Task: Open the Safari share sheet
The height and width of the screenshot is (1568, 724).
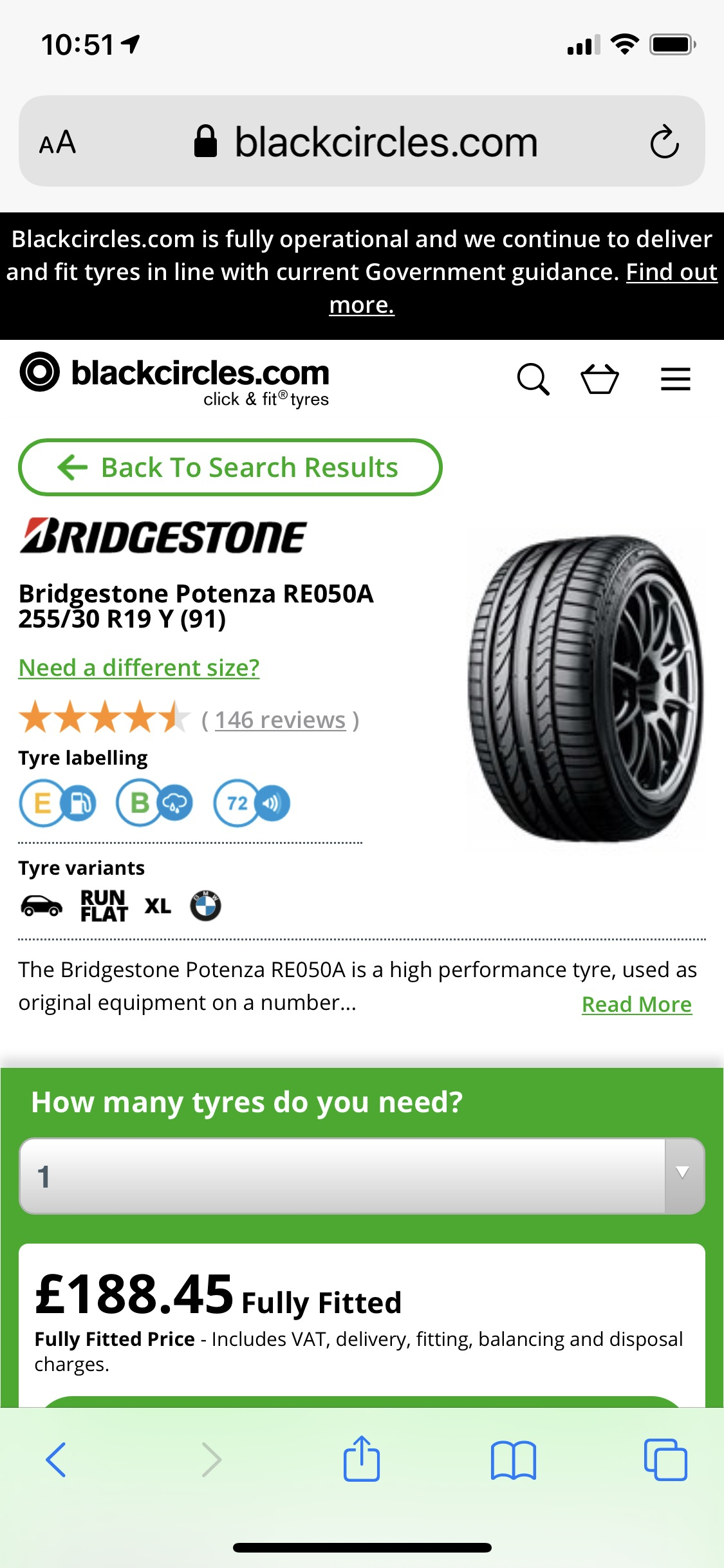Action: point(362,1458)
